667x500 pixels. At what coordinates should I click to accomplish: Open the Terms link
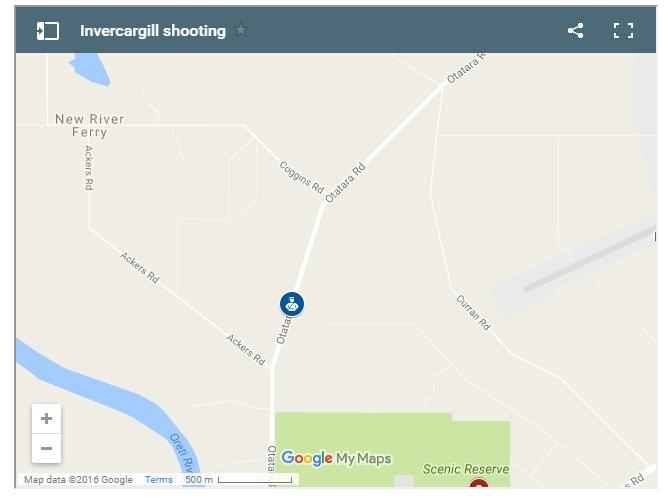(159, 480)
